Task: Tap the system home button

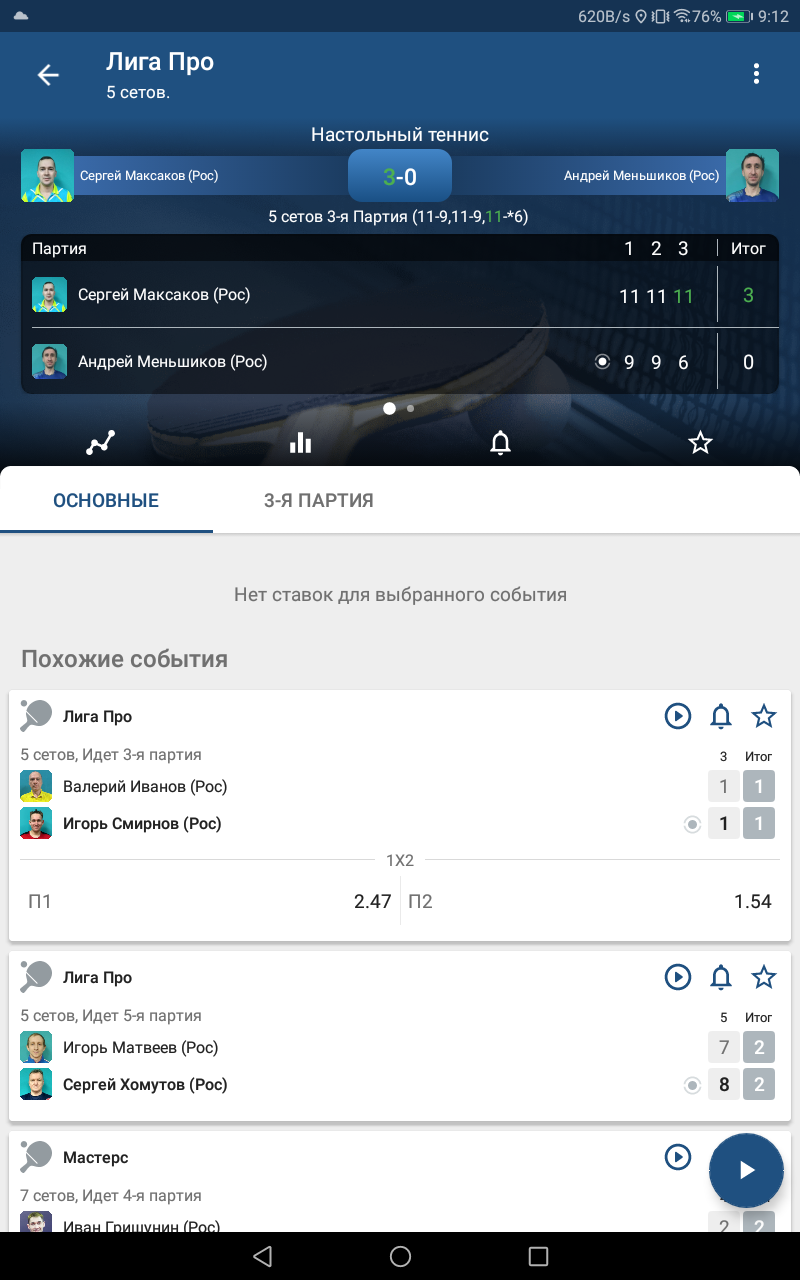Action: pyautogui.click(x=400, y=1256)
